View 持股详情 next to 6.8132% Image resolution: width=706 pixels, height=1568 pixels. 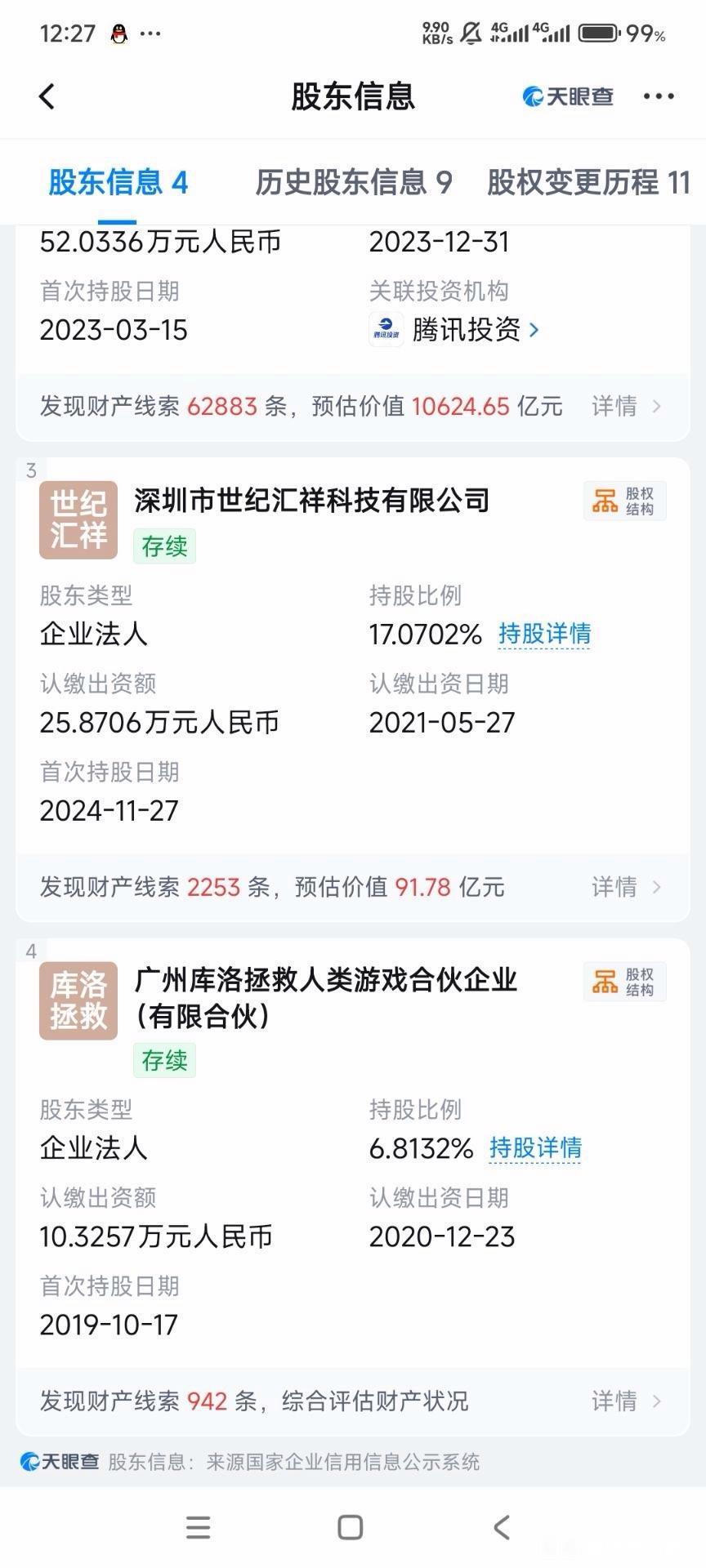pyautogui.click(x=535, y=1148)
